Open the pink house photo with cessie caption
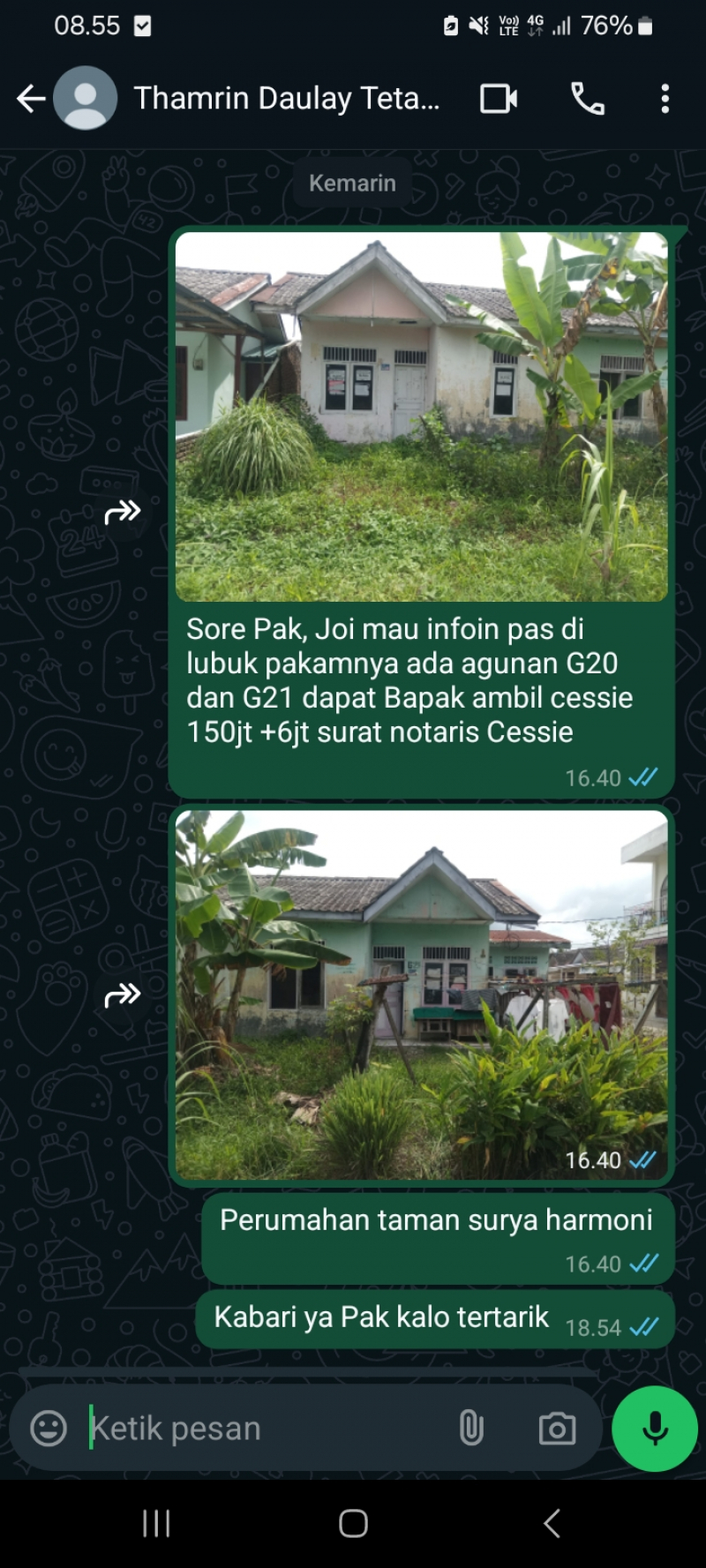The width and height of the screenshot is (706, 1568). (421, 416)
